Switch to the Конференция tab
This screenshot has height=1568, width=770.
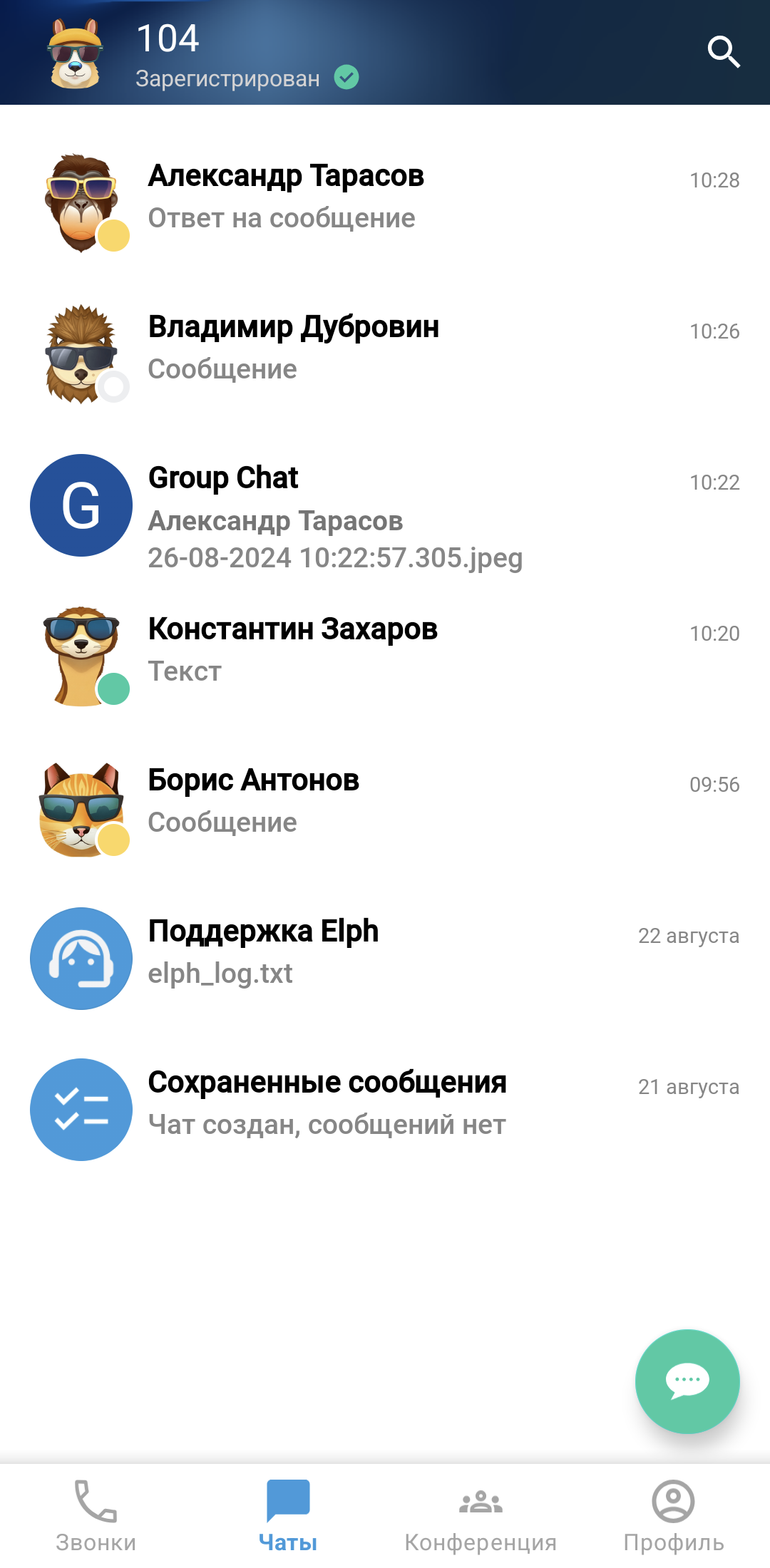[x=481, y=1515]
